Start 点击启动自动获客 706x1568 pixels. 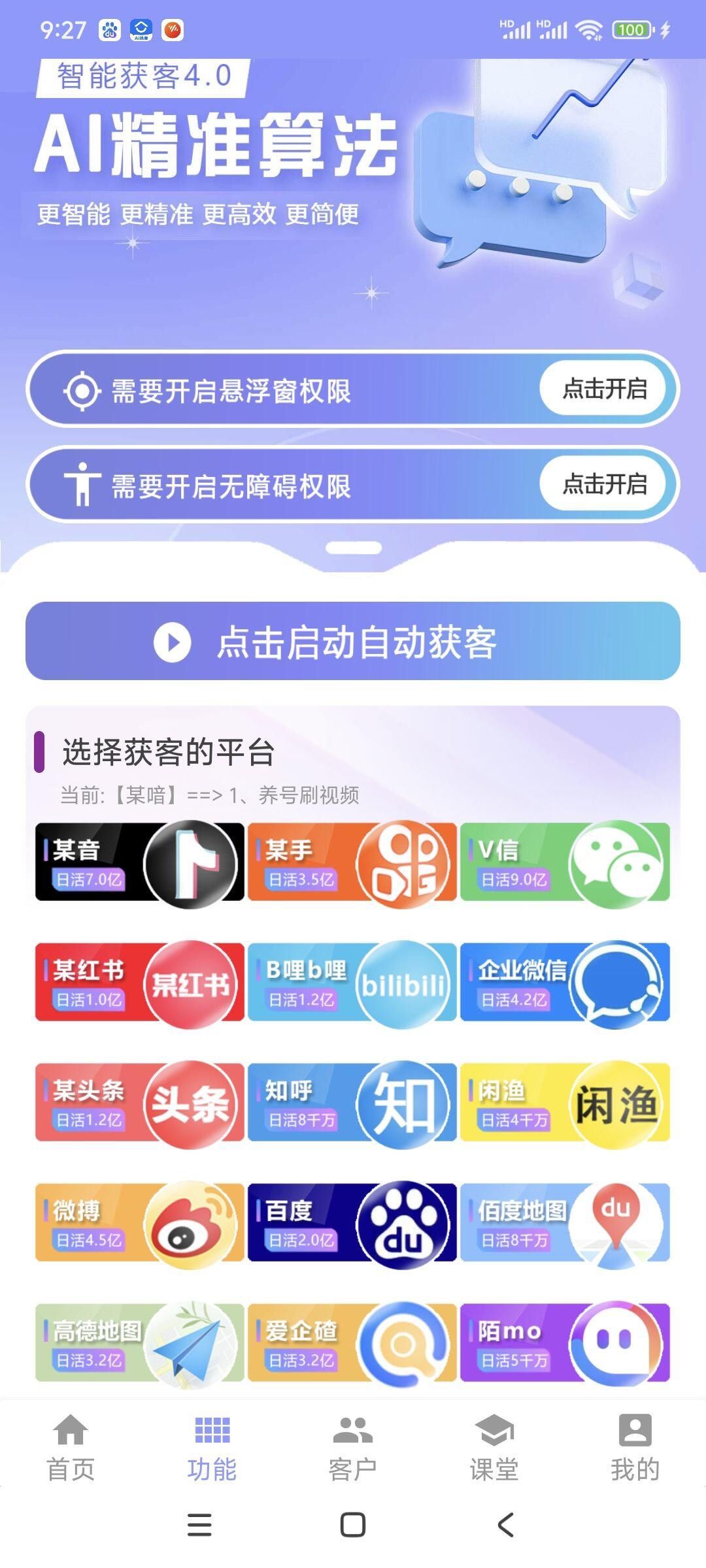pyautogui.click(x=353, y=641)
